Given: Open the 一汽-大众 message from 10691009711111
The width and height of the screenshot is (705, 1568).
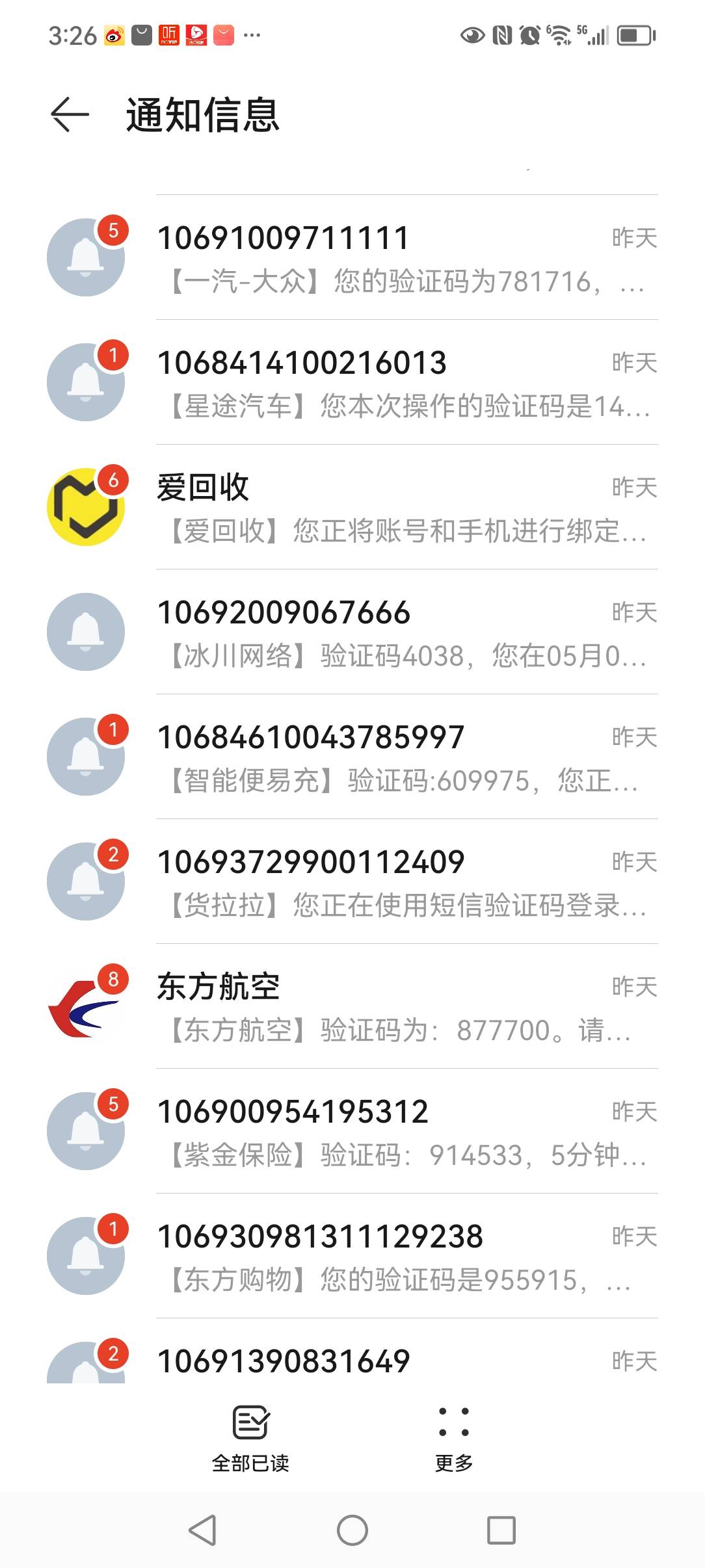Looking at the screenshot, I should click(352, 257).
